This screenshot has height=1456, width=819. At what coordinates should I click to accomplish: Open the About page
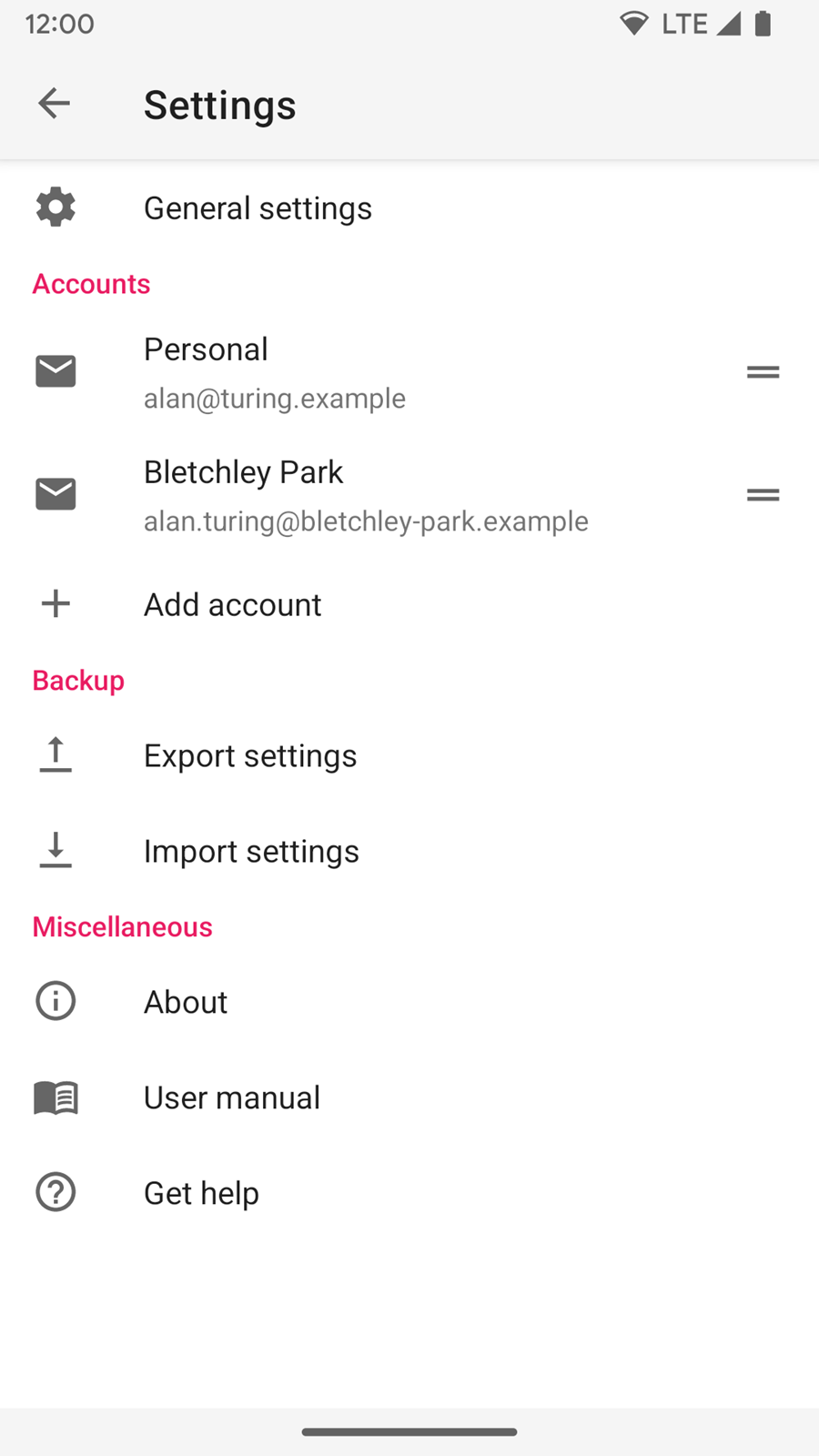[409, 1002]
